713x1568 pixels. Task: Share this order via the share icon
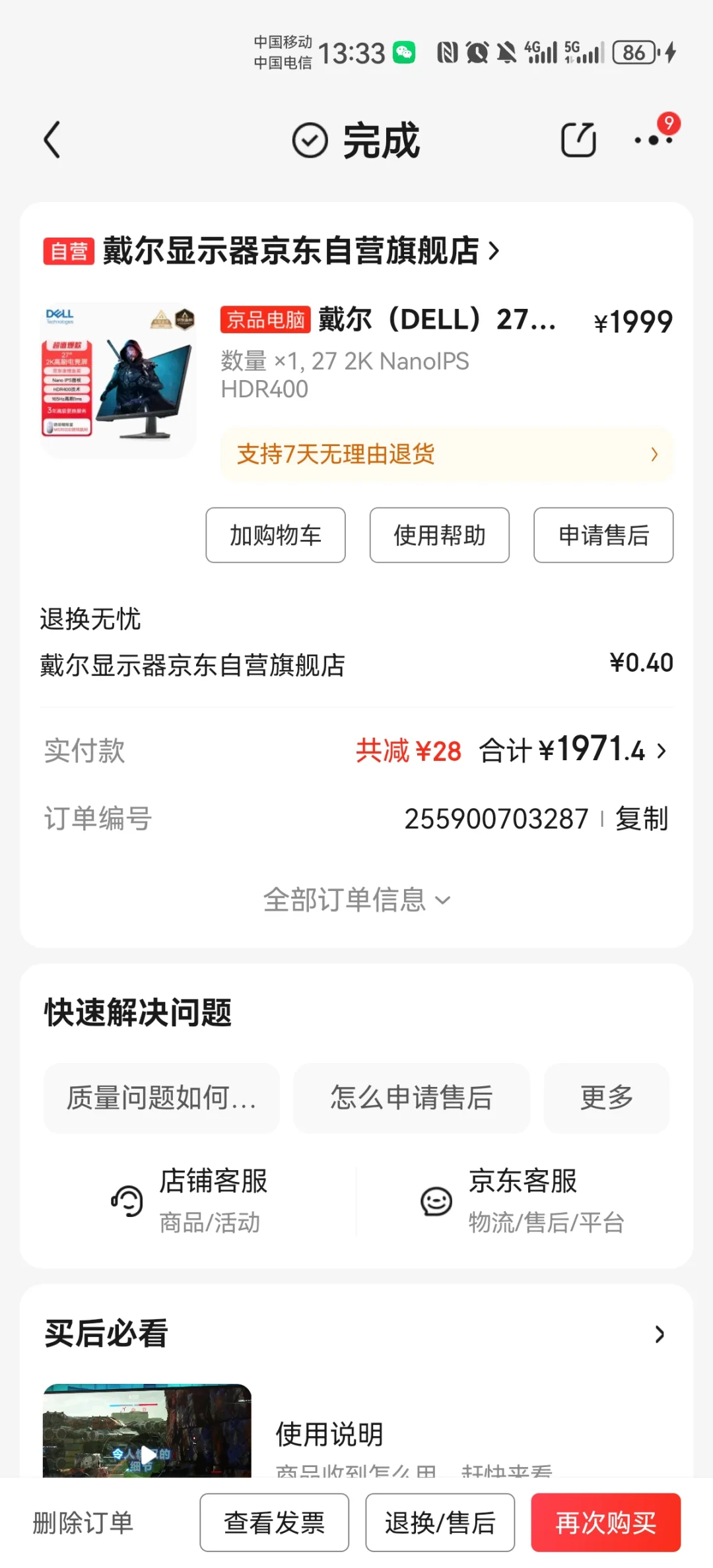[x=578, y=140]
